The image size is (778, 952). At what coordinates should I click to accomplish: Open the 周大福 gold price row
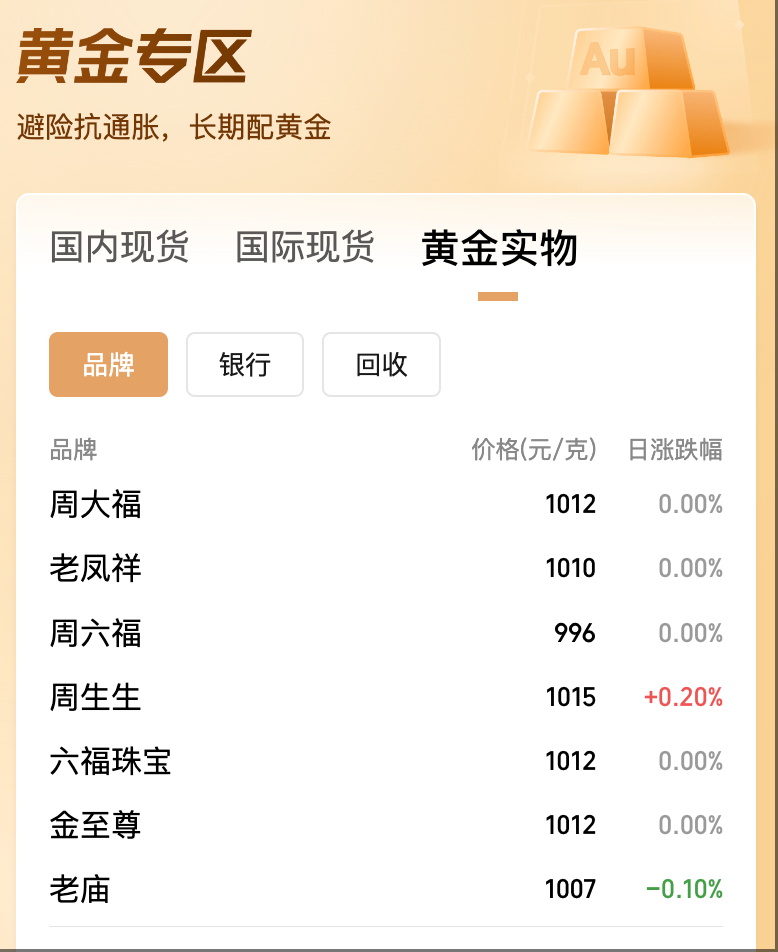[385, 504]
